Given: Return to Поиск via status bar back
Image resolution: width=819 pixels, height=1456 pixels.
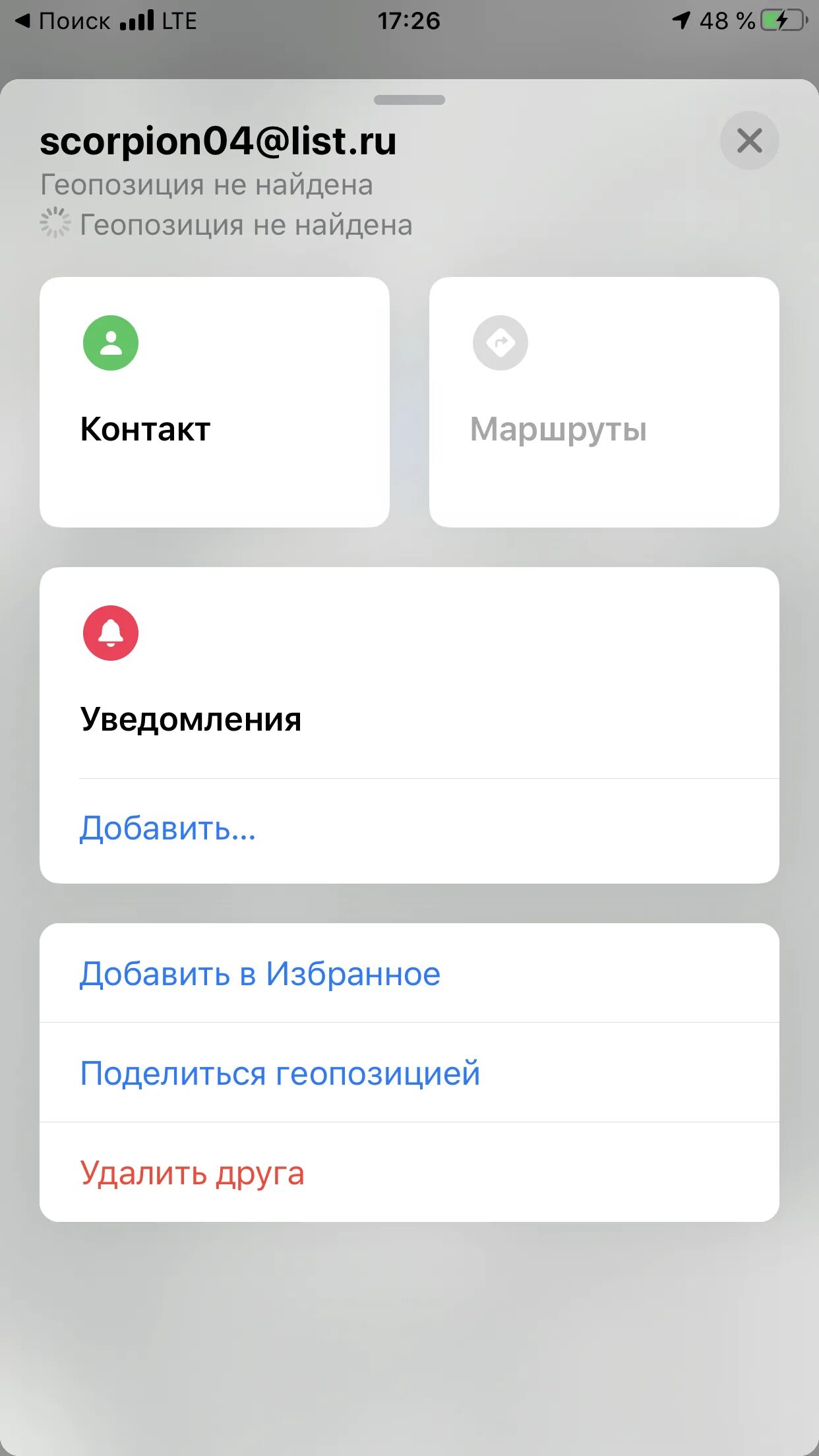Looking at the screenshot, I should click(x=63, y=21).
